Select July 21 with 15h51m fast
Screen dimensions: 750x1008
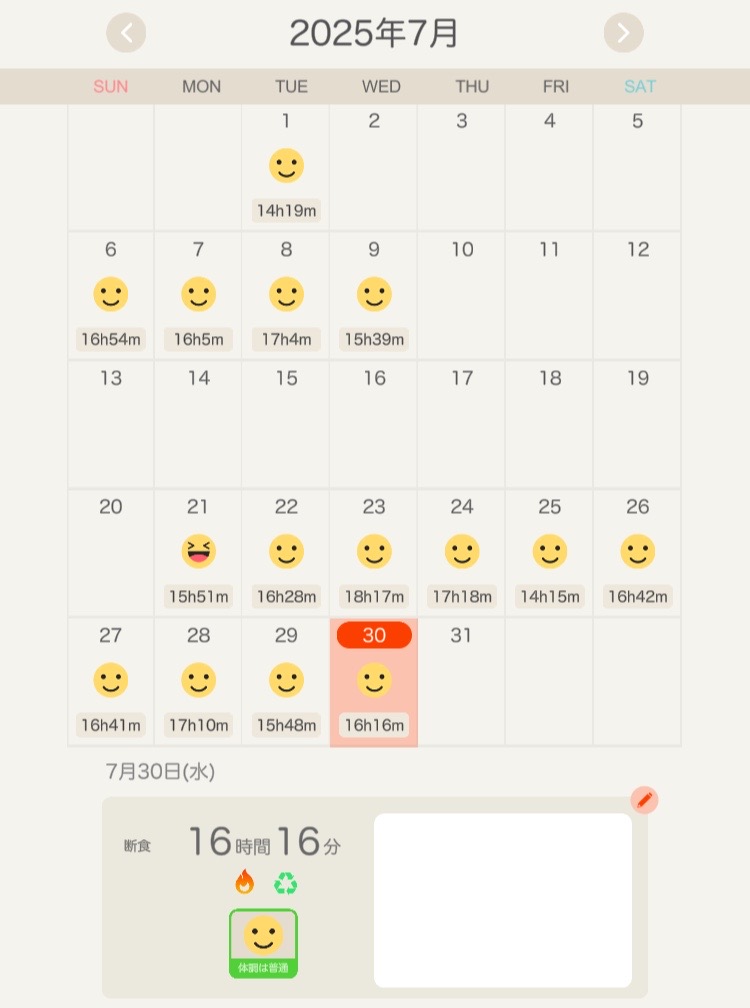point(199,552)
